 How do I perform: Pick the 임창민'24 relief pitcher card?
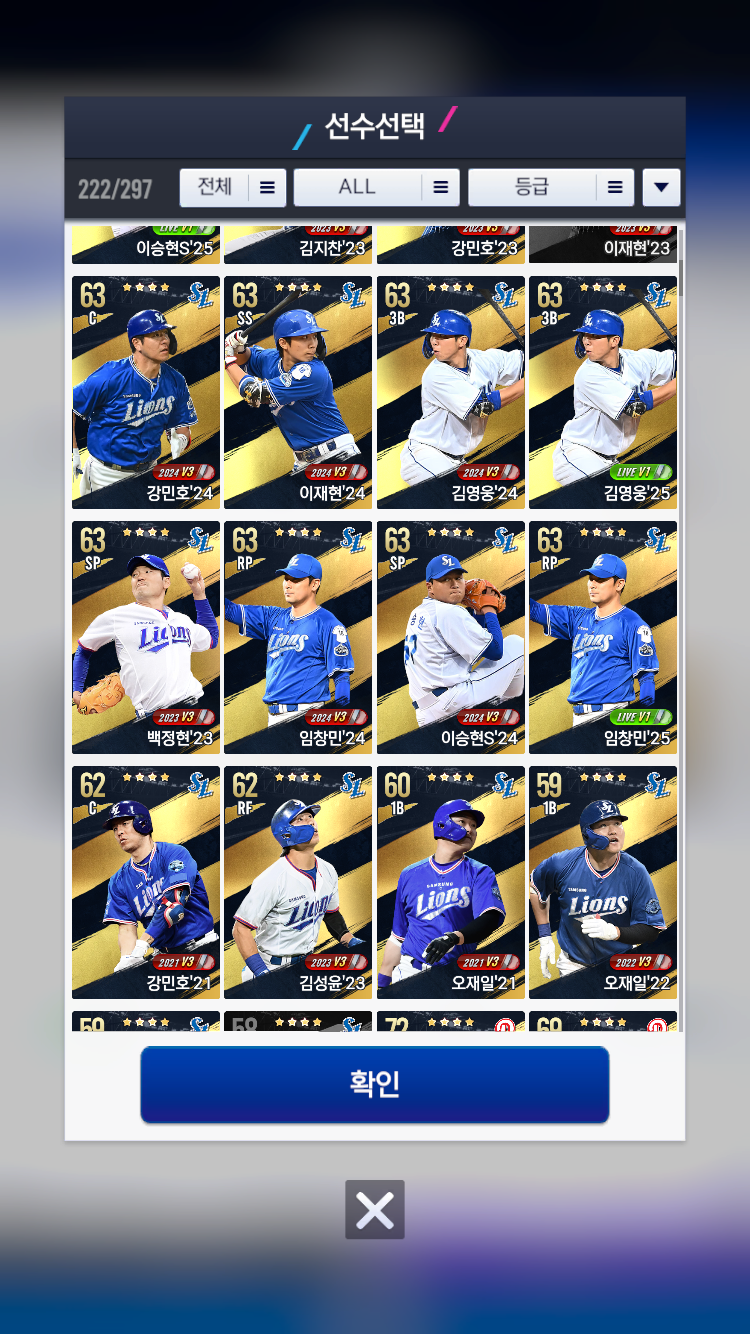pos(298,637)
